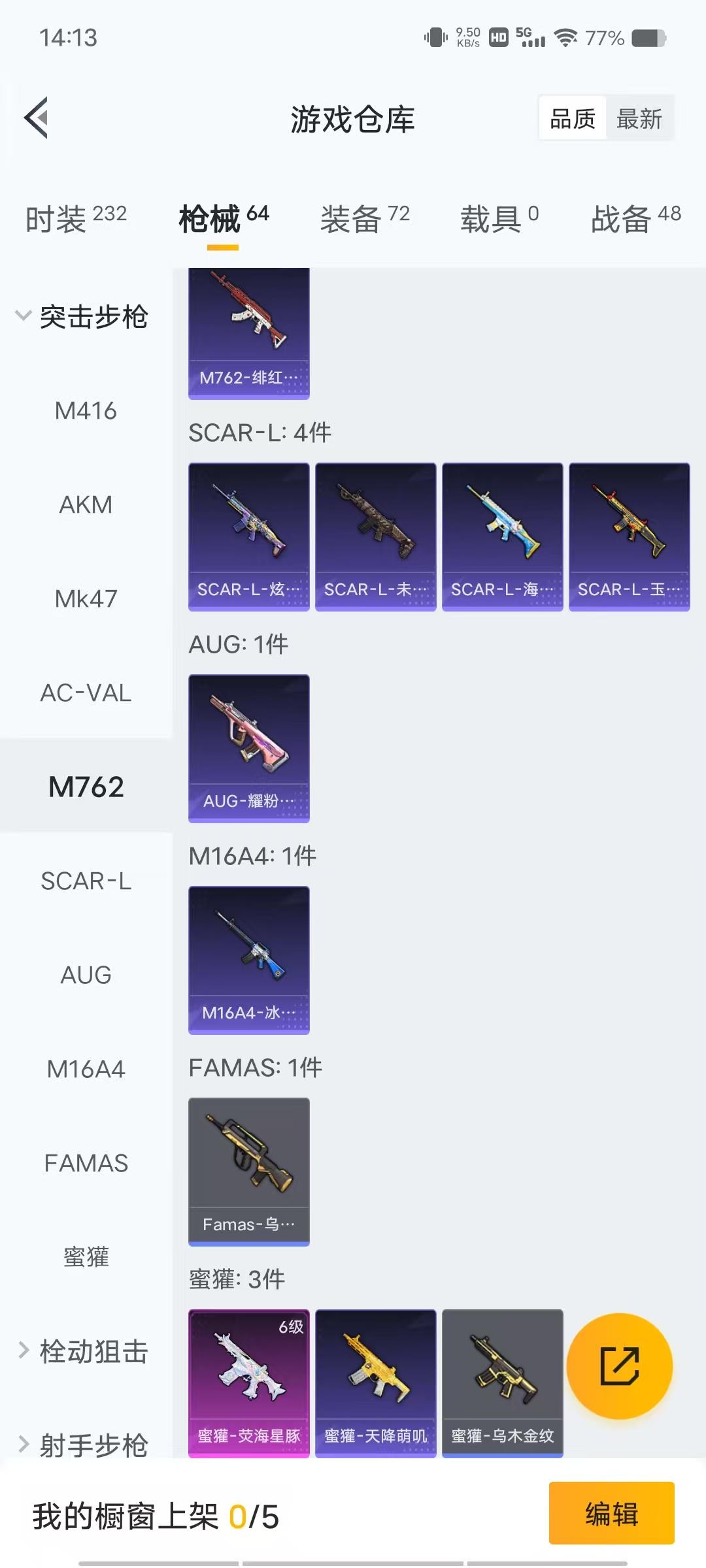Sort by 品质
The width and height of the screenshot is (706, 1568).
(573, 119)
